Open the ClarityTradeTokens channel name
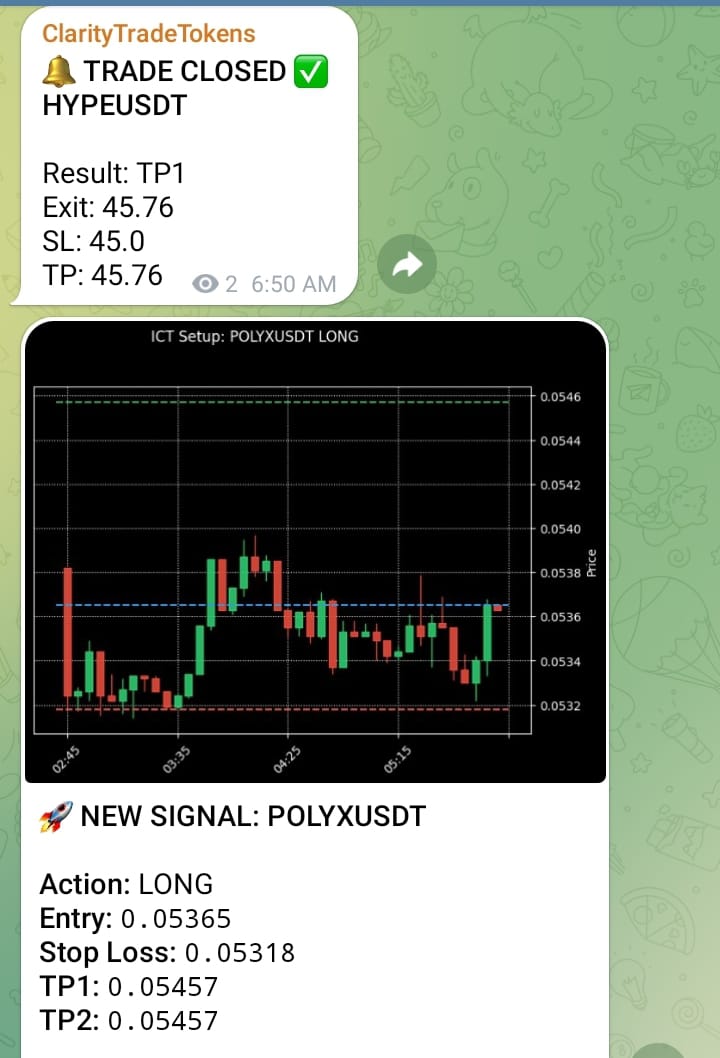720x1058 pixels. click(x=148, y=33)
